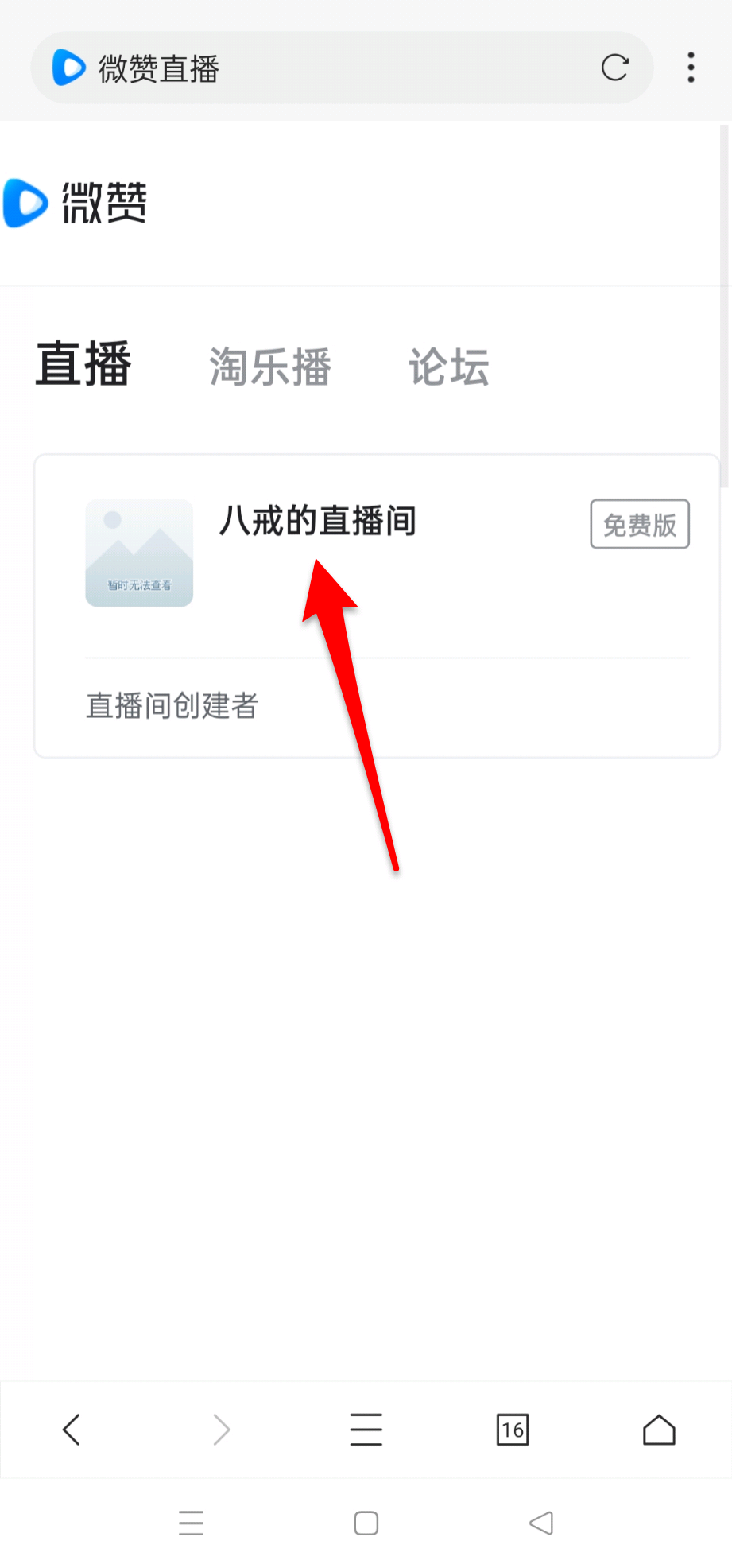The width and height of the screenshot is (732, 1568).
Task: Go to the browser home page
Action: click(658, 1430)
